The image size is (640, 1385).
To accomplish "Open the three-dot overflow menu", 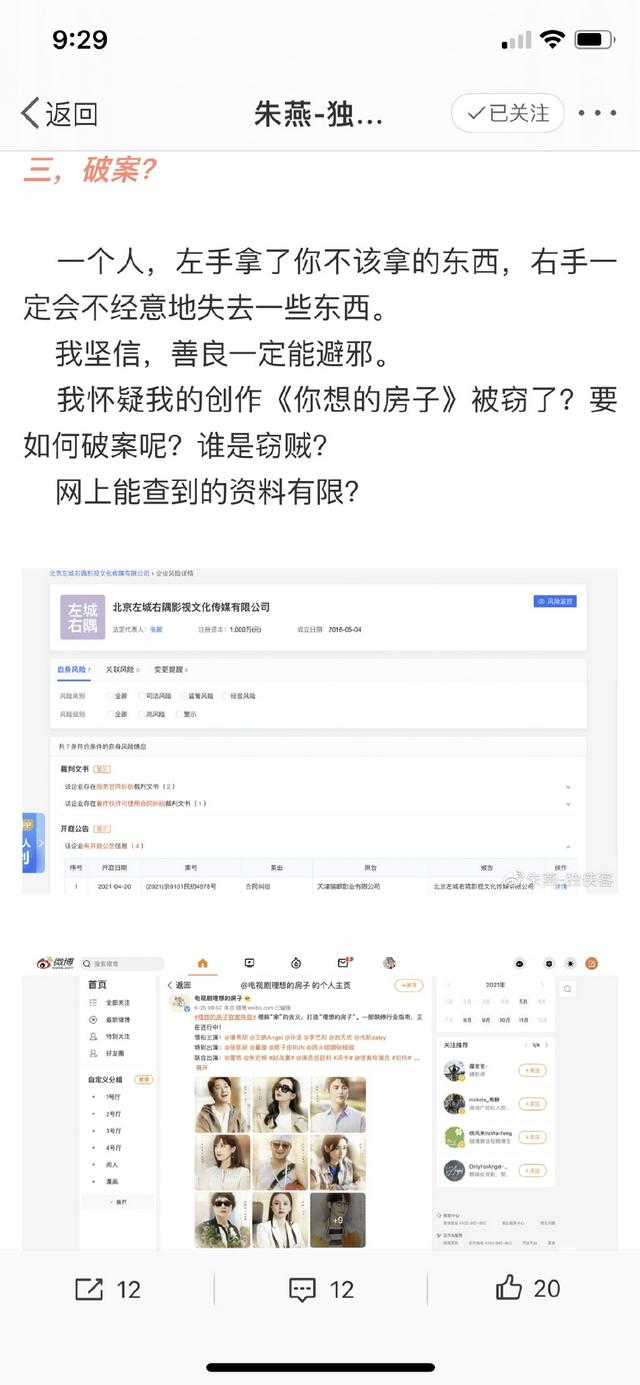I will (x=598, y=114).
